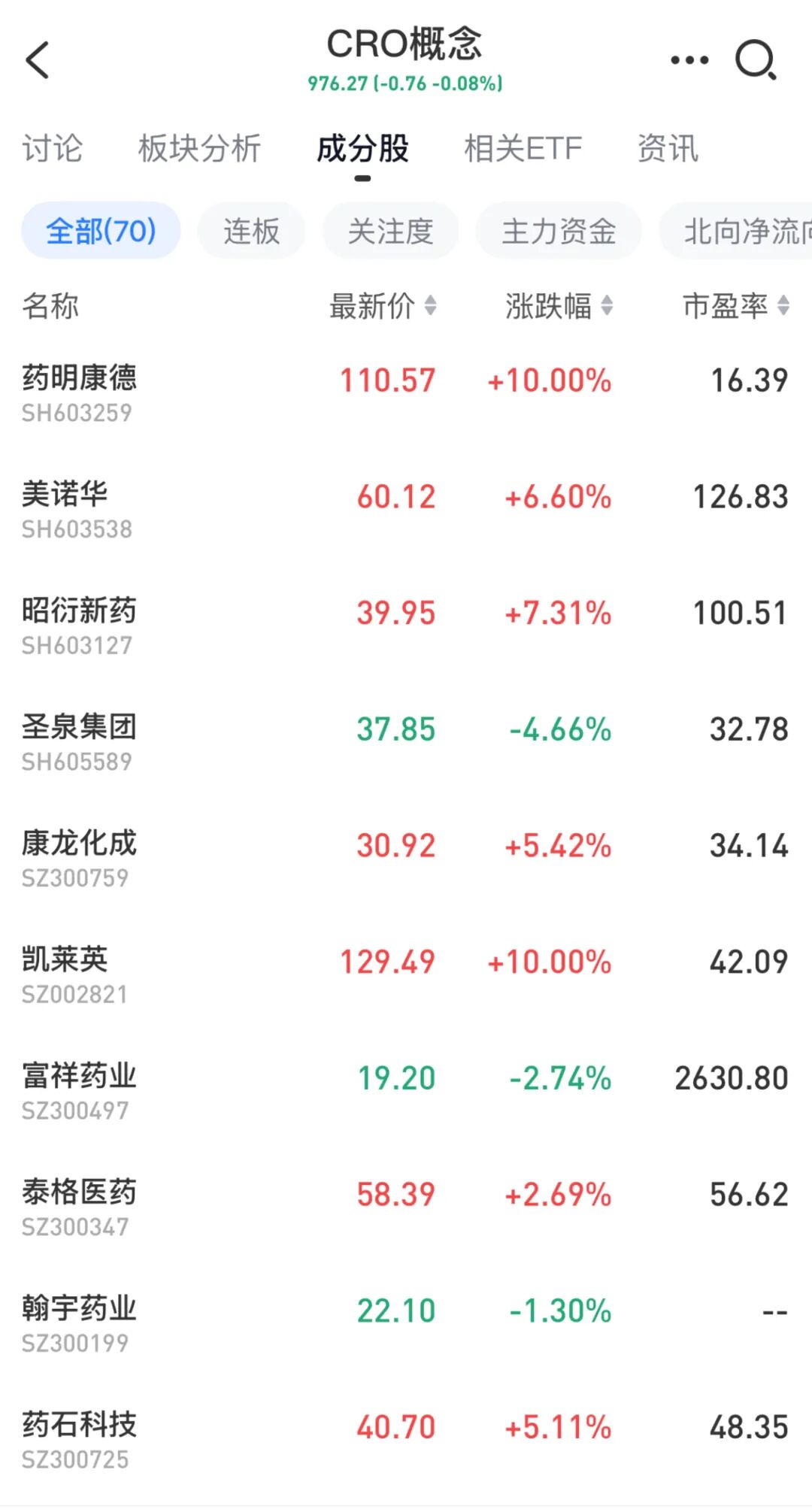Select the 连板 filter chip
812x1512 pixels.
pyautogui.click(x=251, y=231)
